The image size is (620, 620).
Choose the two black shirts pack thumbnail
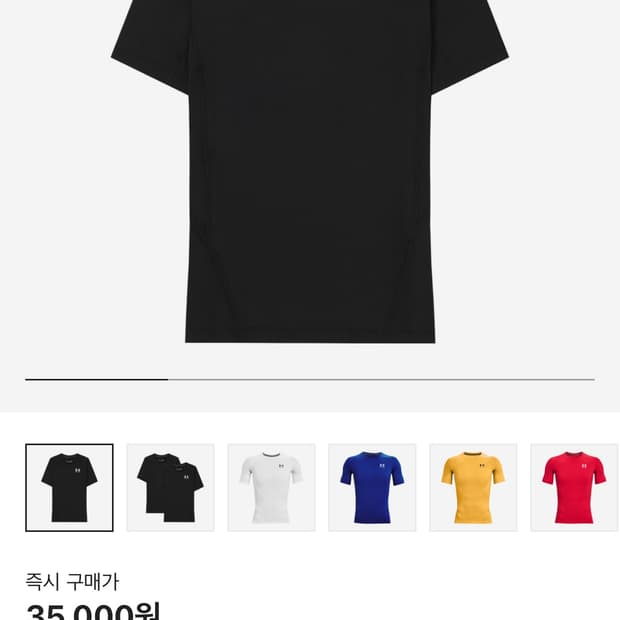(170, 488)
